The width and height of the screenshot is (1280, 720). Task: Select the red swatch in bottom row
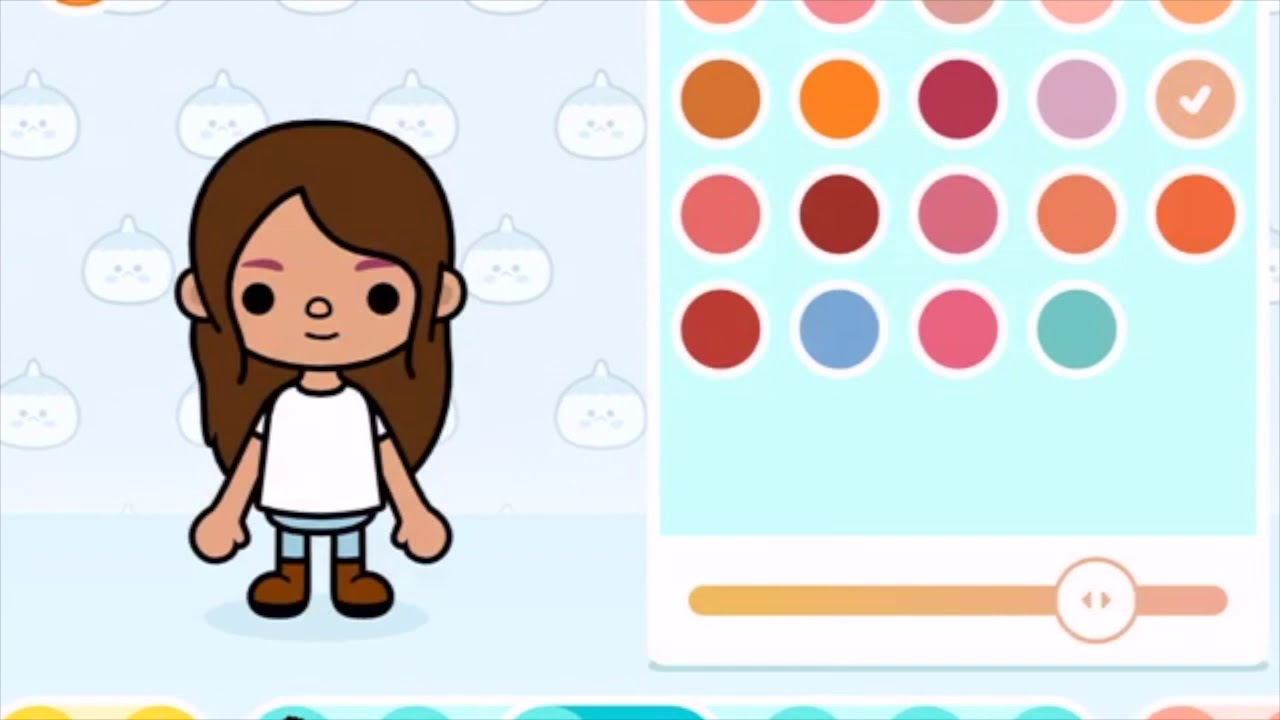coord(720,329)
